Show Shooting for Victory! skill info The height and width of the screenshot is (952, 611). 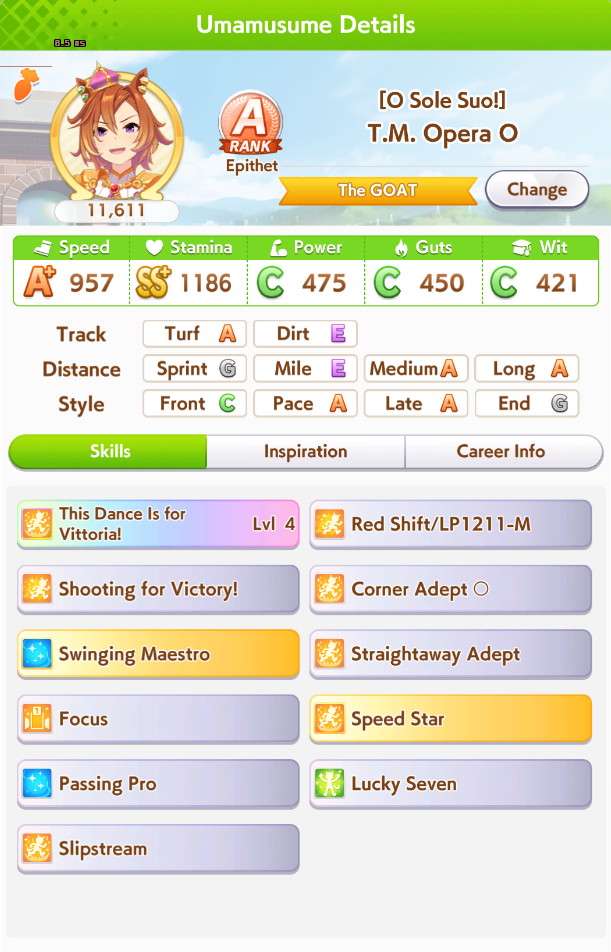coord(158,589)
